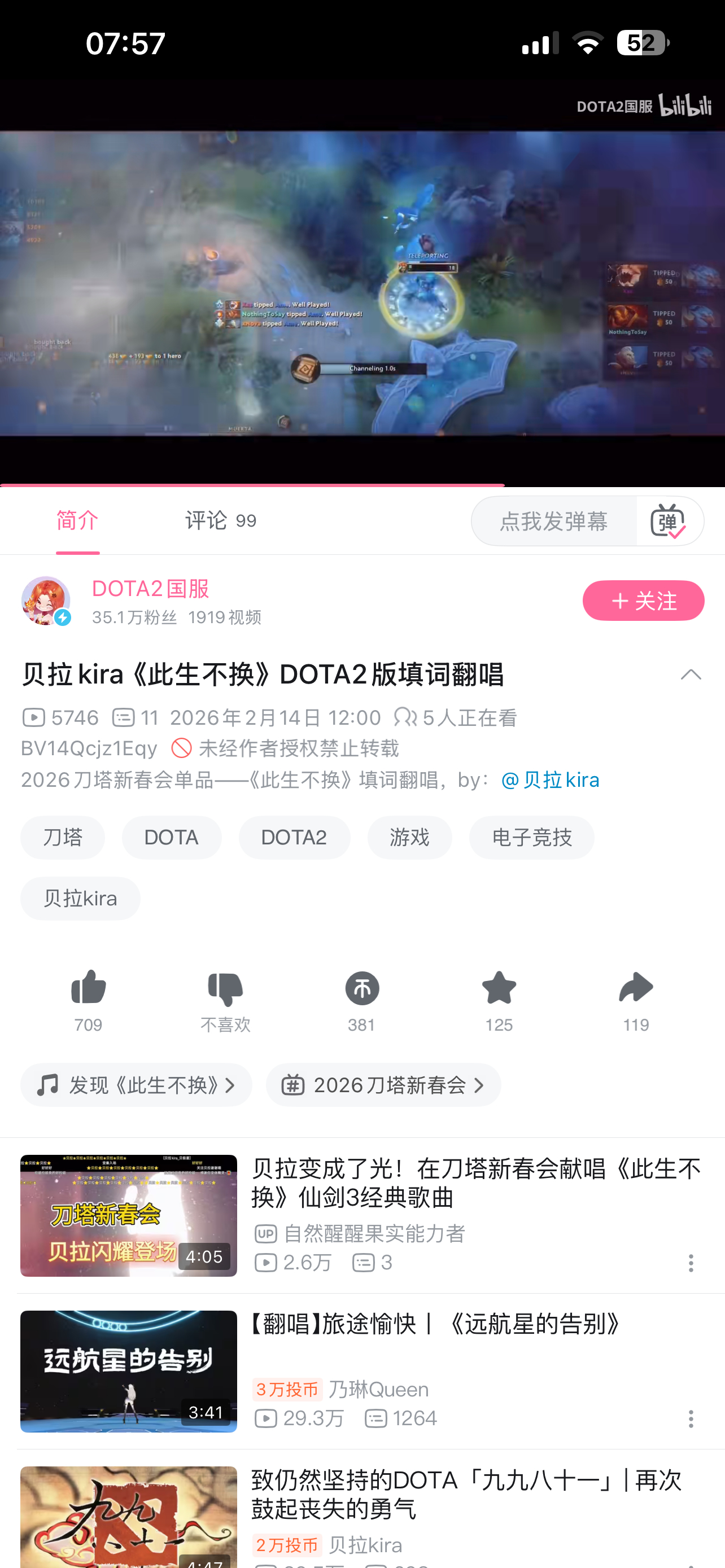Open the 发现《此生不换》 music chip
The height and width of the screenshot is (1568, 725).
(x=136, y=1085)
